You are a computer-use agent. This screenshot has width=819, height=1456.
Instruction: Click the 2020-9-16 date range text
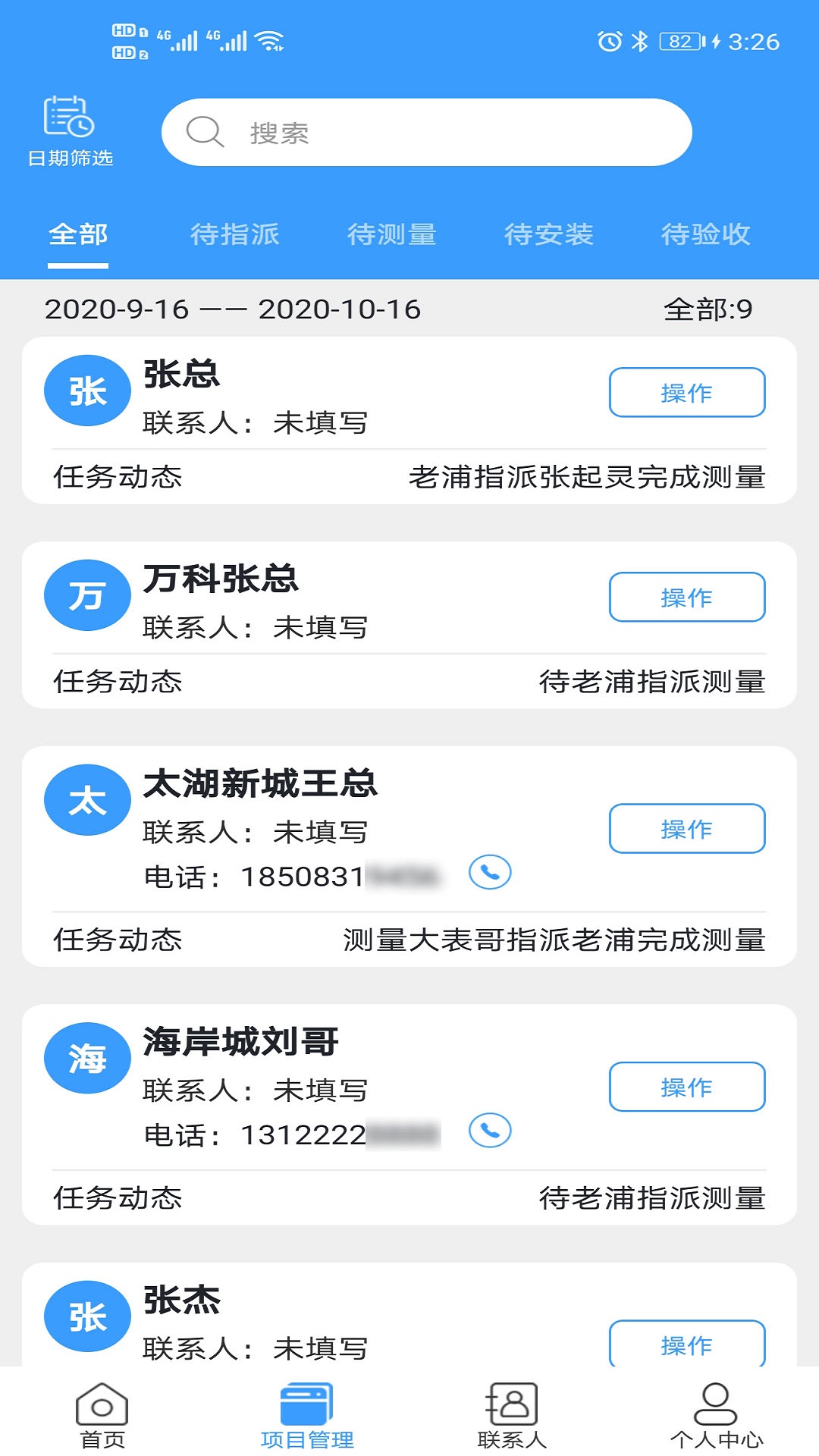tap(233, 309)
